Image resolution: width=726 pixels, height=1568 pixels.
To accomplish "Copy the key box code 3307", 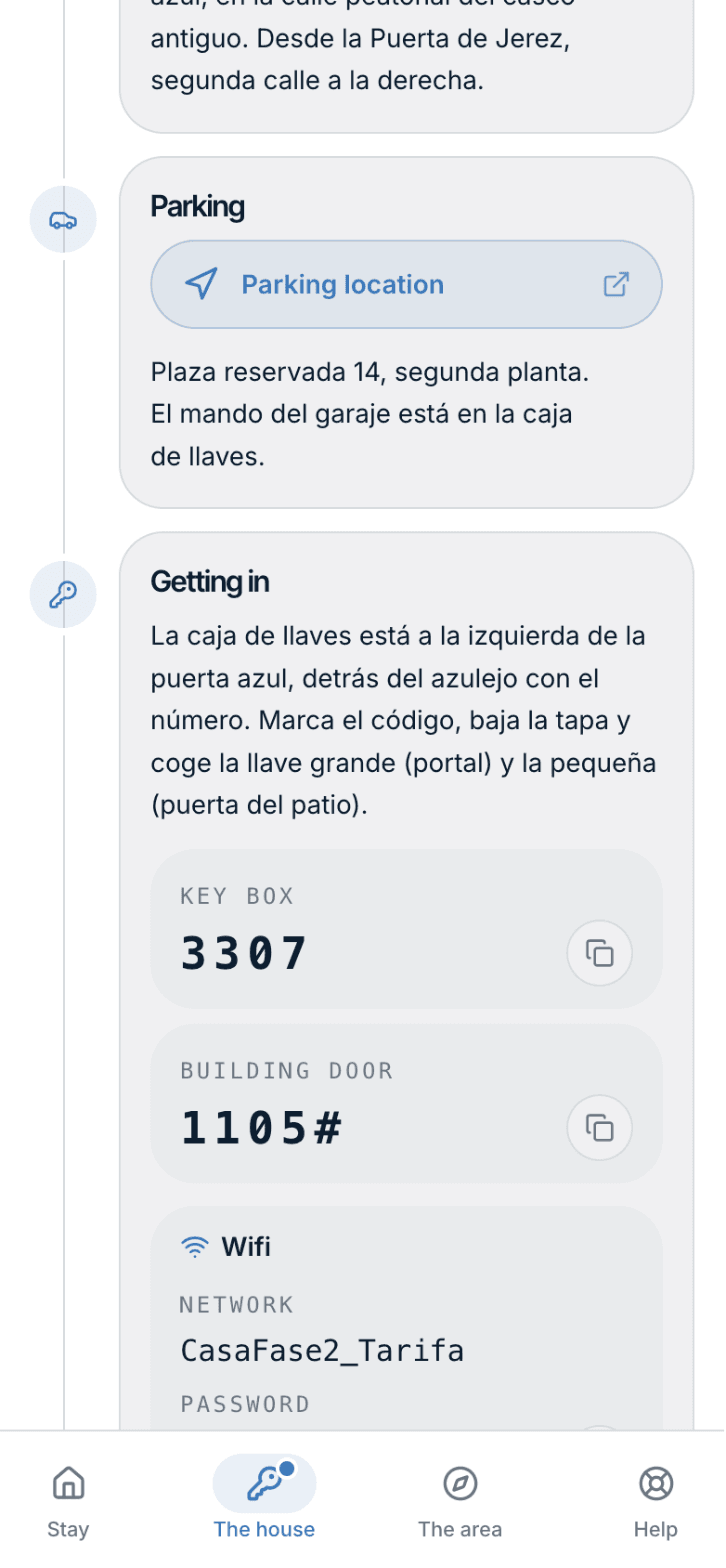I will pos(600,953).
